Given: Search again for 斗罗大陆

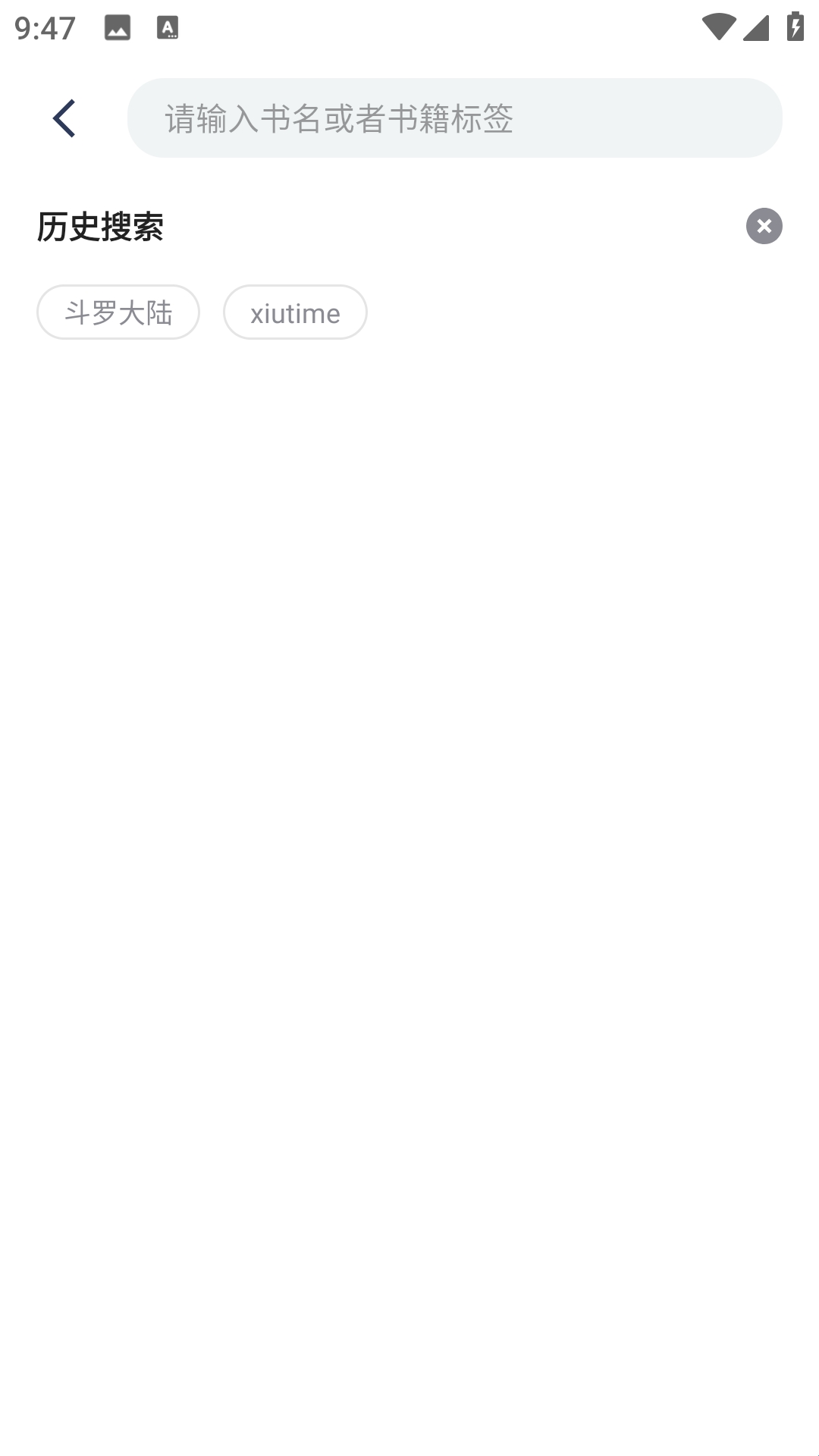Looking at the screenshot, I should pyautogui.click(x=118, y=312).
